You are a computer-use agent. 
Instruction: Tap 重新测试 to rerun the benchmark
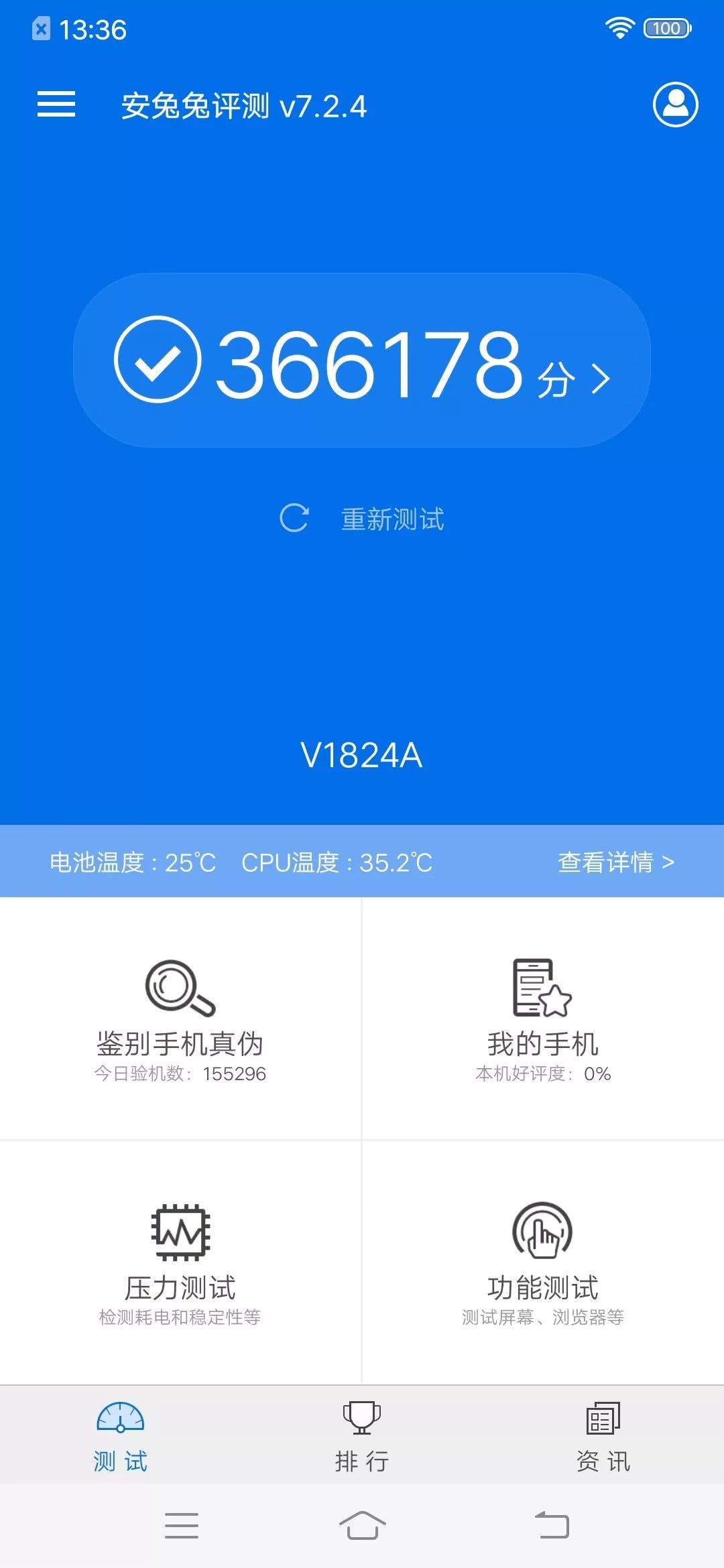(x=362, y=519)
